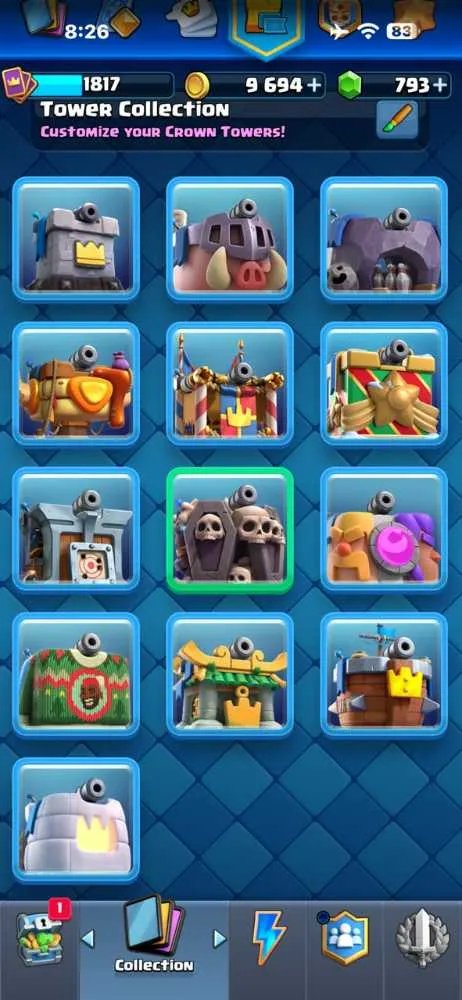Choose the pink gem shield tower skin

pos(384,529)
